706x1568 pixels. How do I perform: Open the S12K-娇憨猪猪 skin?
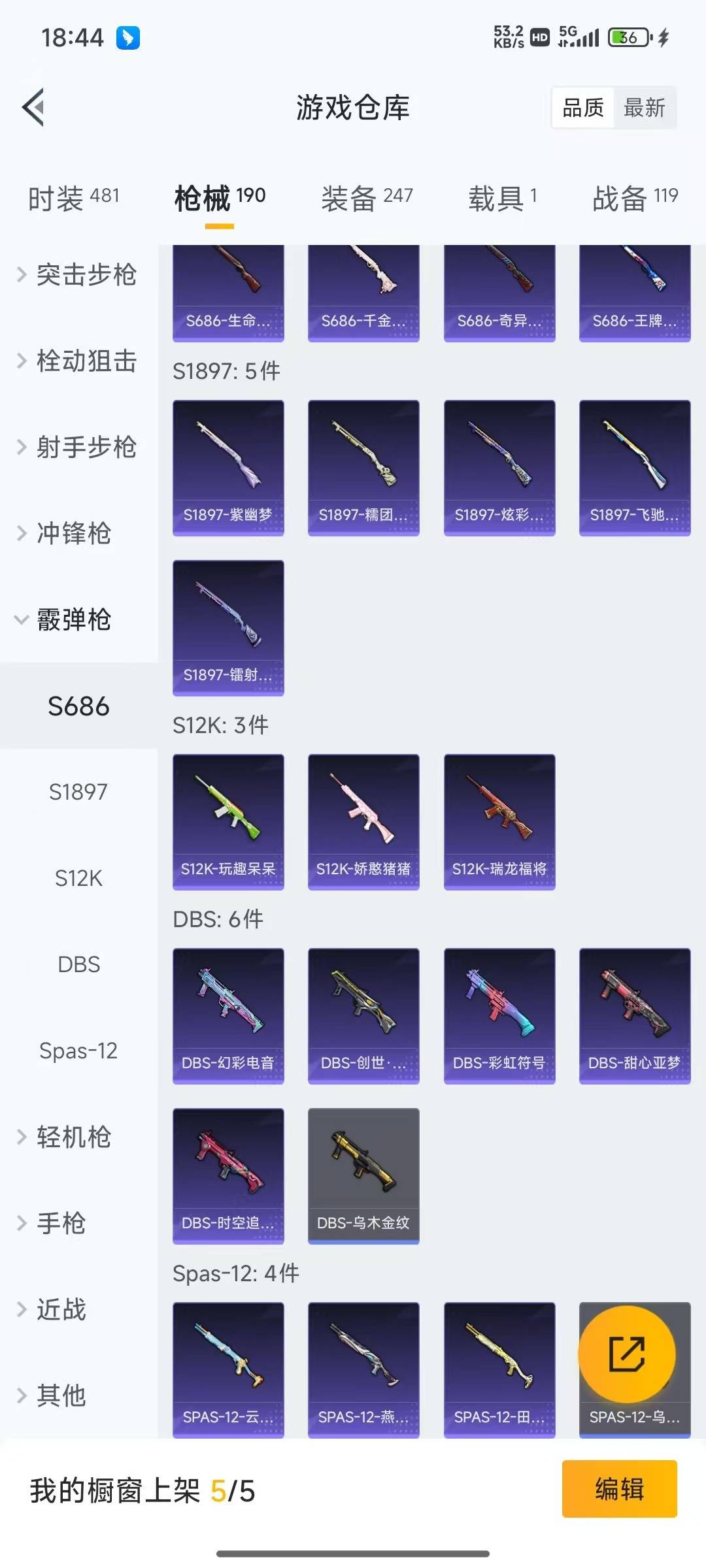(363, 821)
